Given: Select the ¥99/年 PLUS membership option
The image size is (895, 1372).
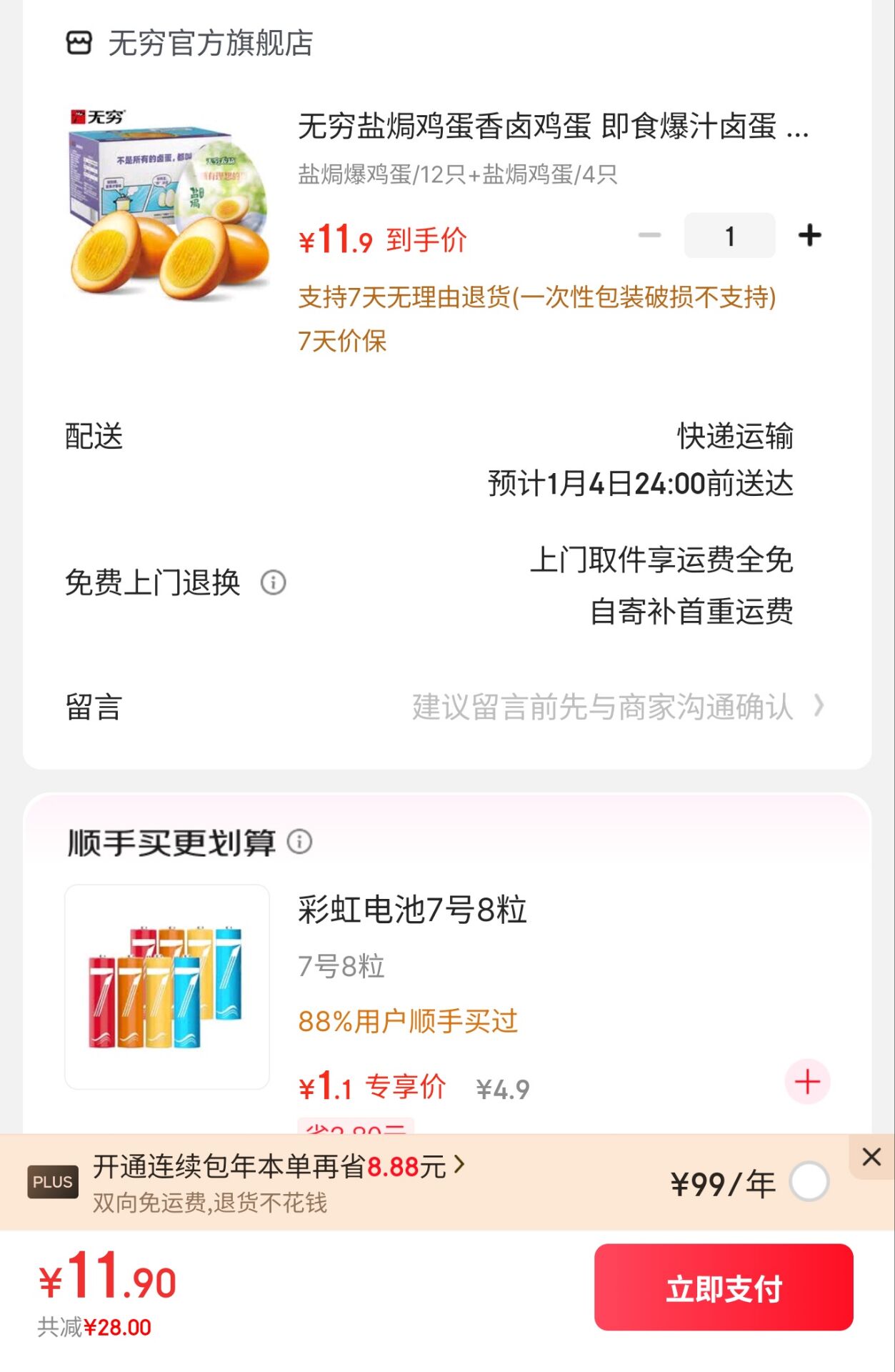Looking at the screenshot, I should click(809, 1182).
